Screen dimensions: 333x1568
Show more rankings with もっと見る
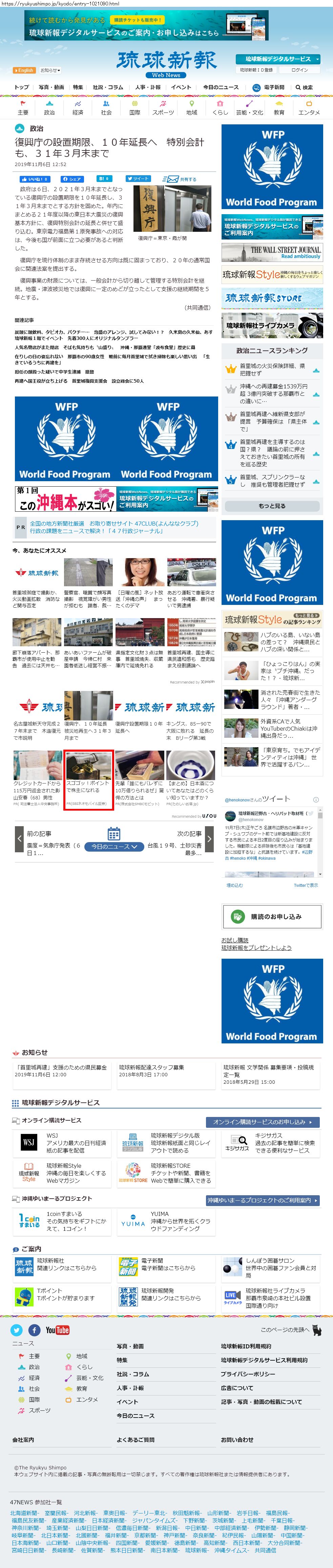271,506
